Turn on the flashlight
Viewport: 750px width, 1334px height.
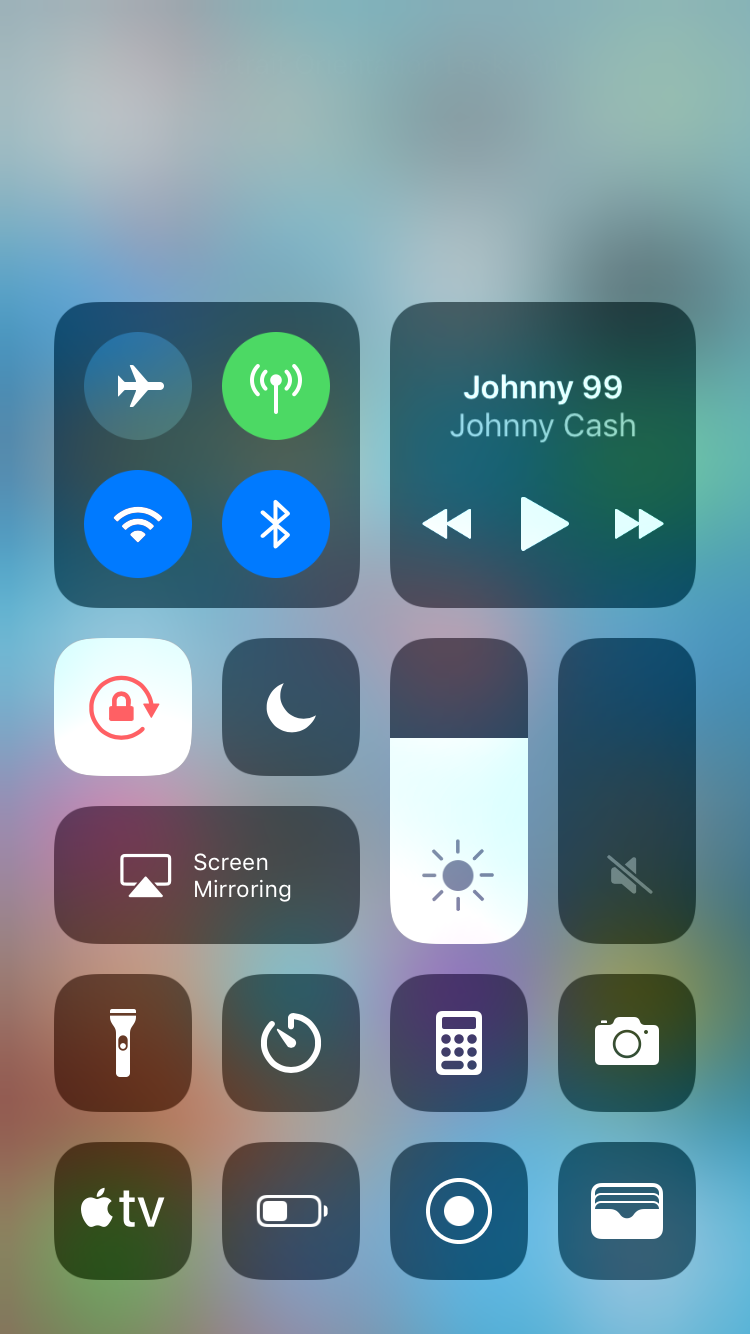123,1043
